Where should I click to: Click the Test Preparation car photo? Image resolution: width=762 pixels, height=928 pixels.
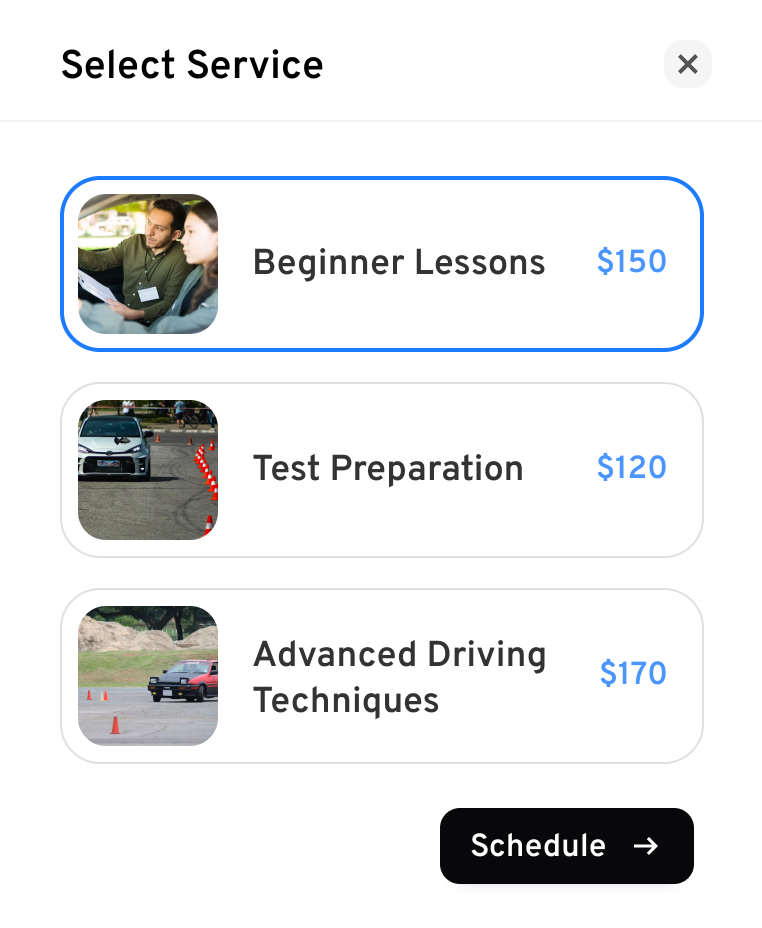pyautogui.click(x=147, y=469)
